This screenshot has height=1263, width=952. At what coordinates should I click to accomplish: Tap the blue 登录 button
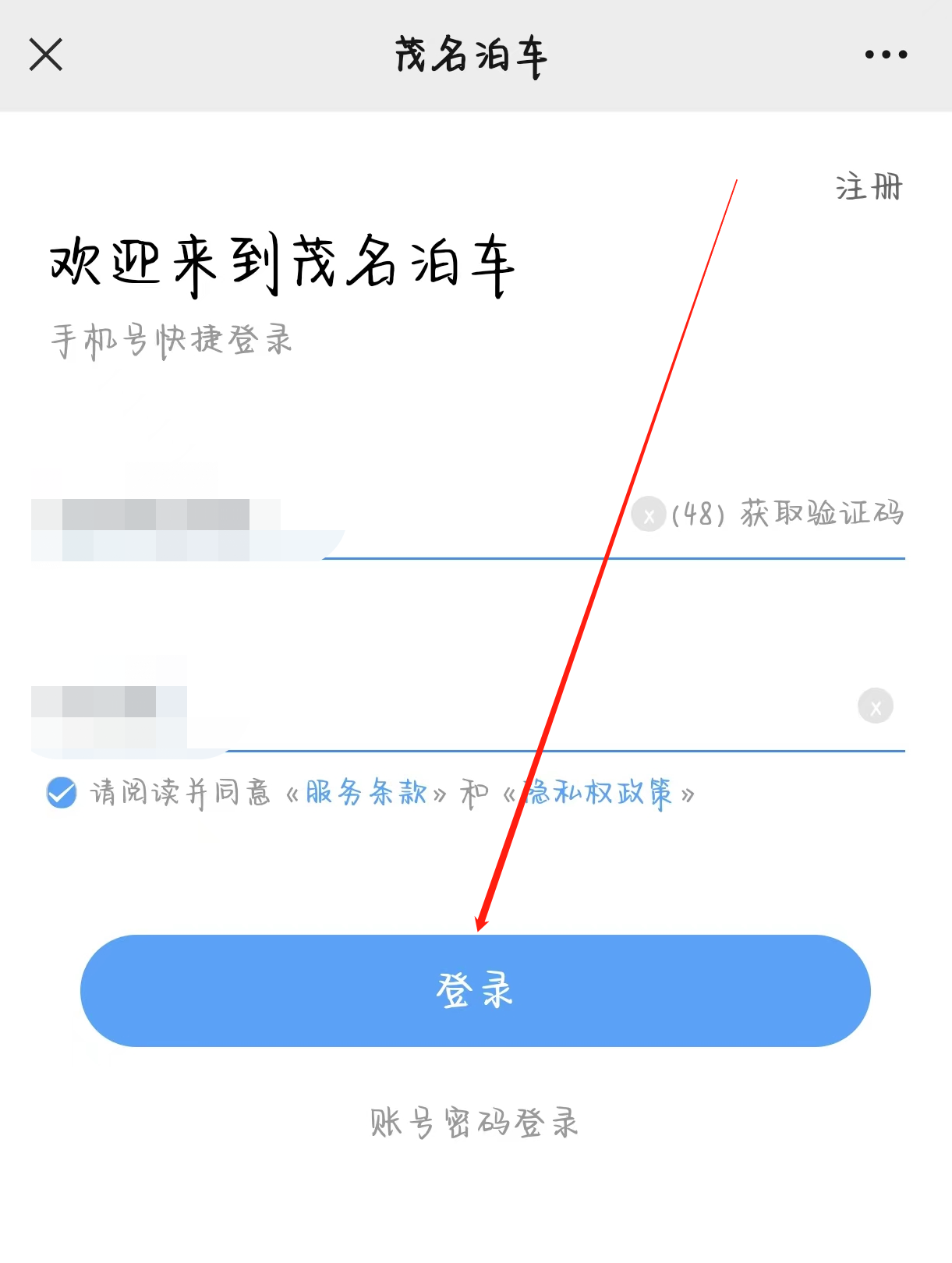point(475,990)
